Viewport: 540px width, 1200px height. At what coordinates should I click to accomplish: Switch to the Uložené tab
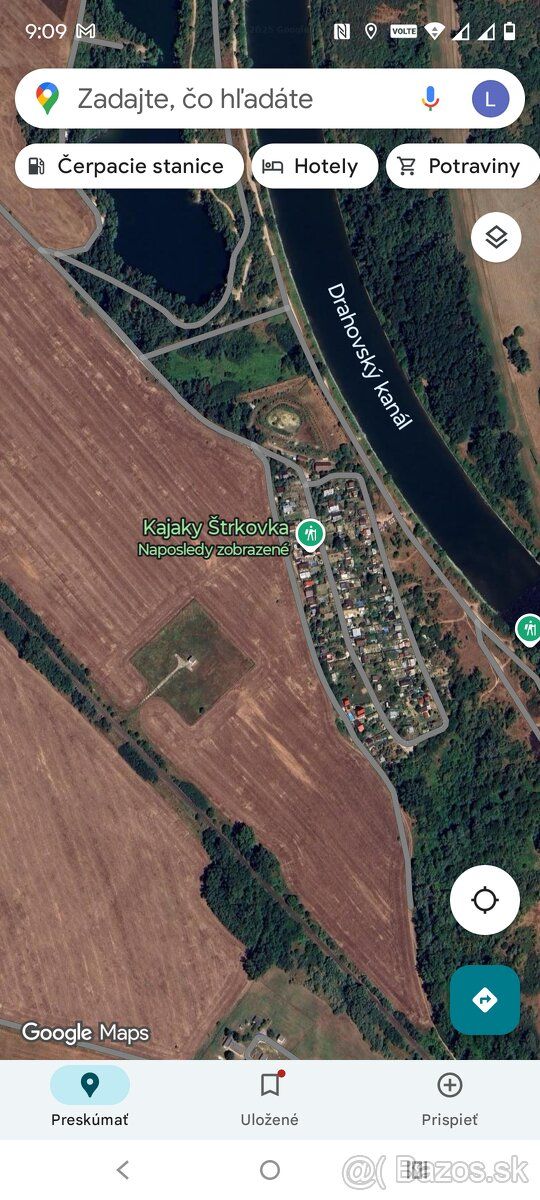270,1098
